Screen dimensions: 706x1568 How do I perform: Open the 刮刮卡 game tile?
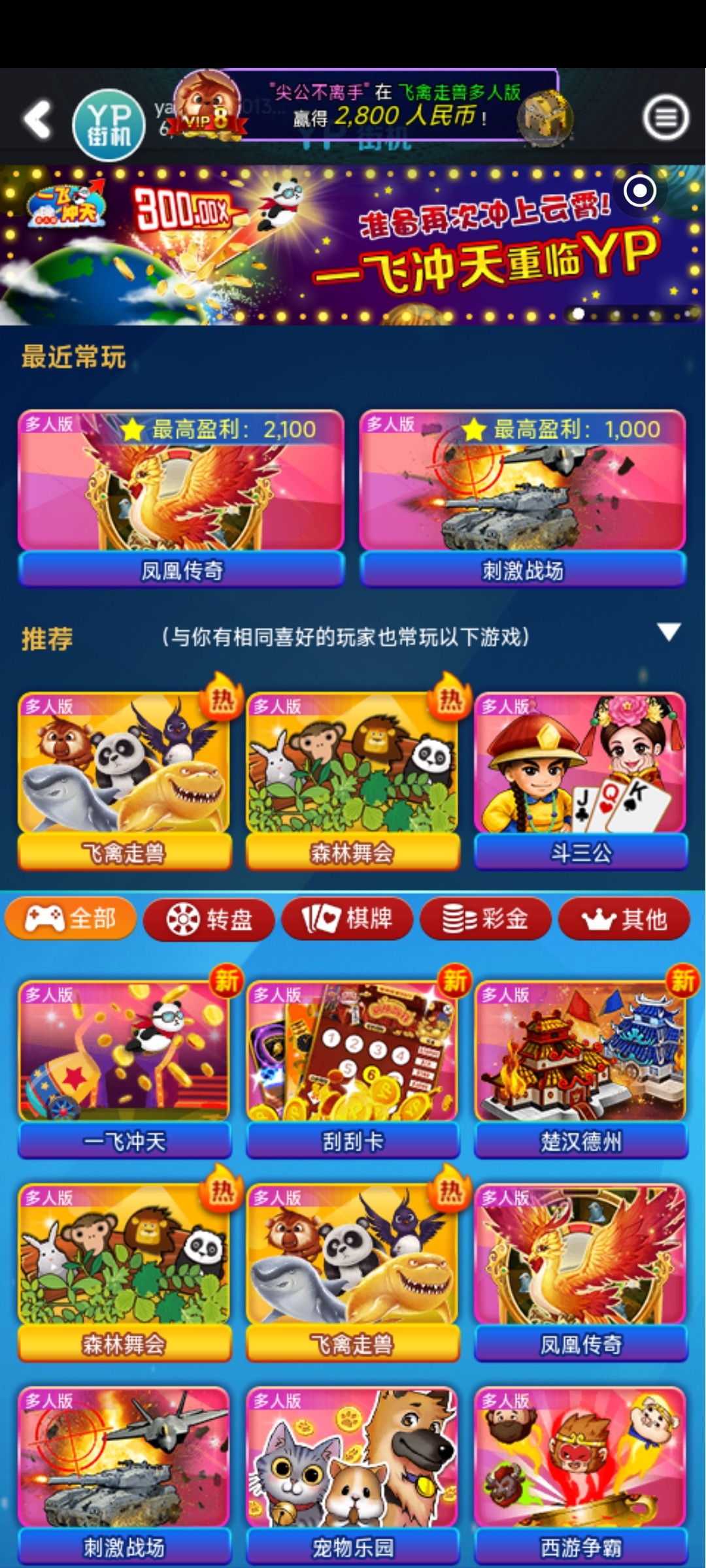(x=352, y=1068)
